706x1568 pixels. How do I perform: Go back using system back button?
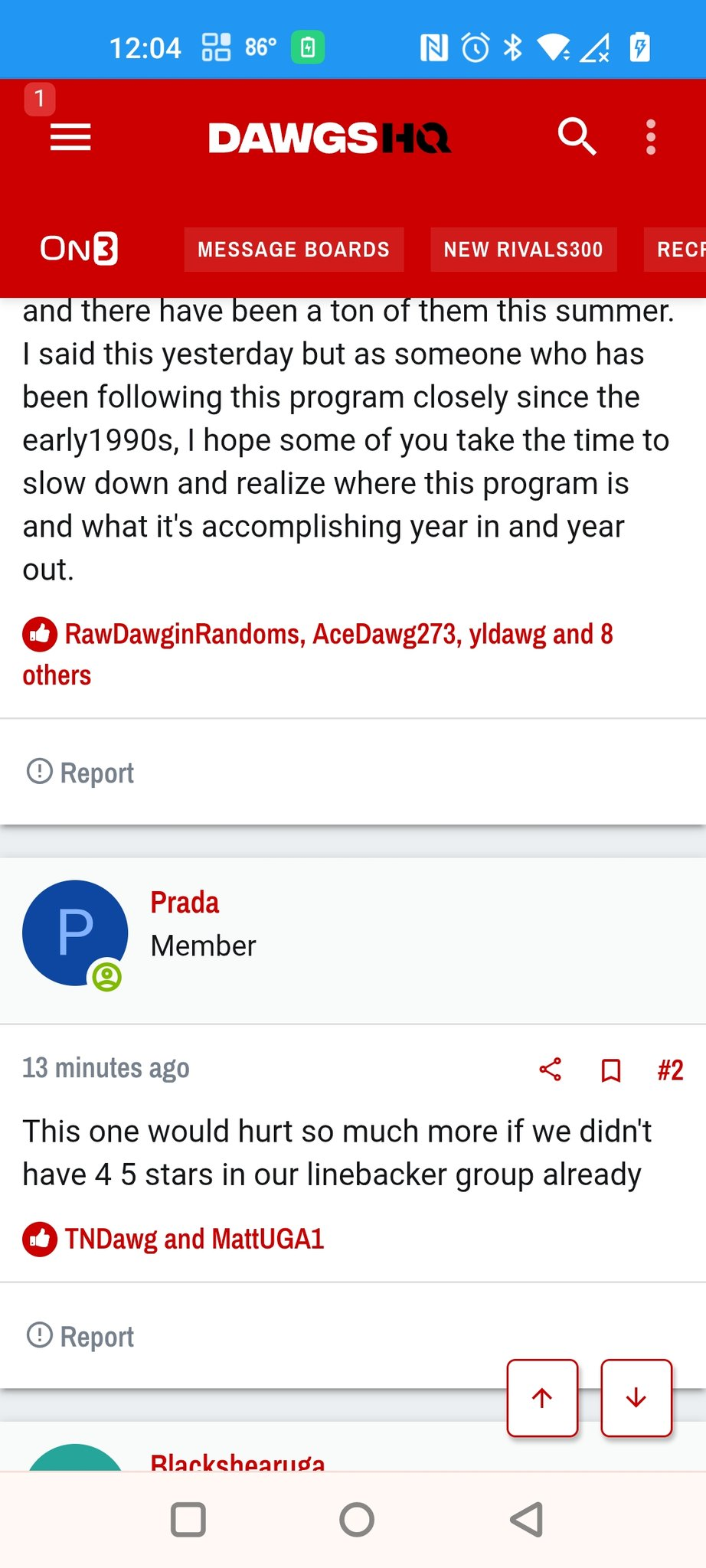[x=527, y=1520]
